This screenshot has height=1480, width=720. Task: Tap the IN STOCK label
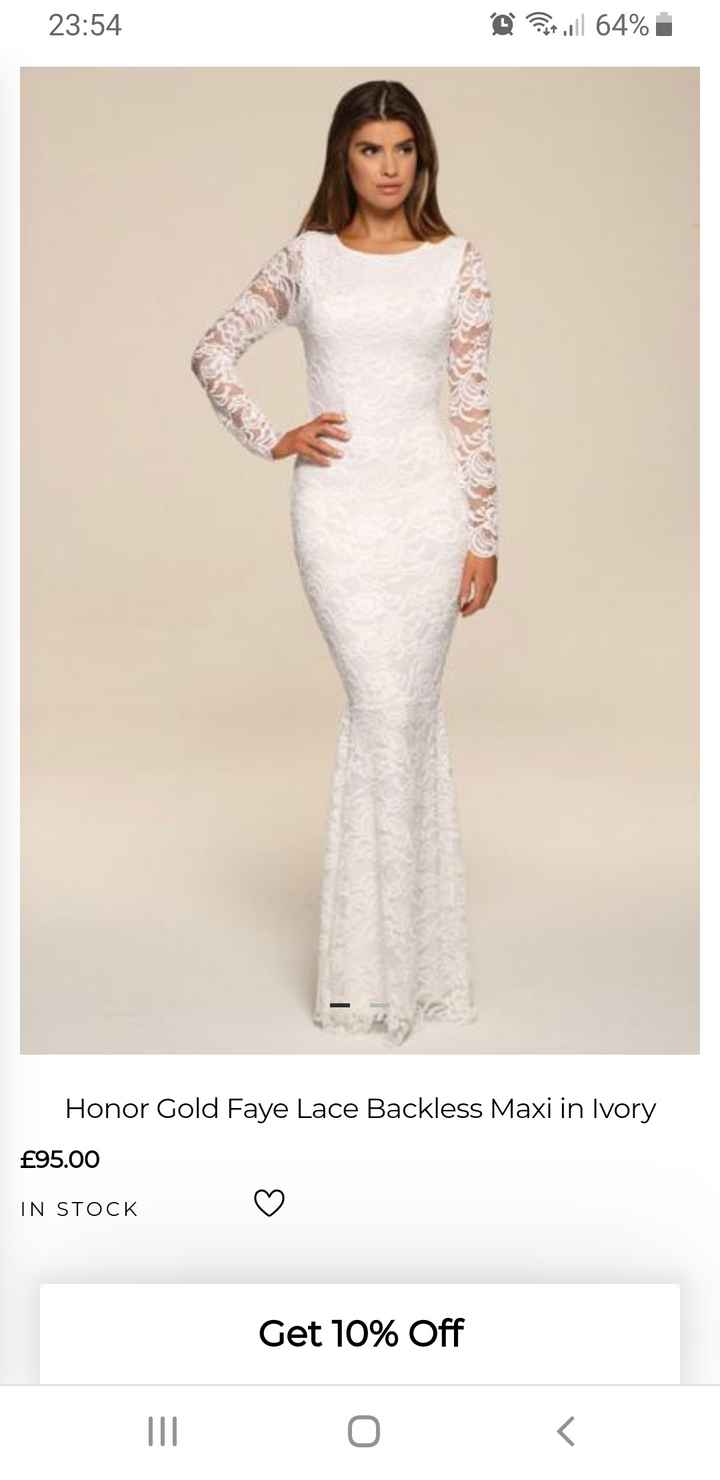[78, 1209]
